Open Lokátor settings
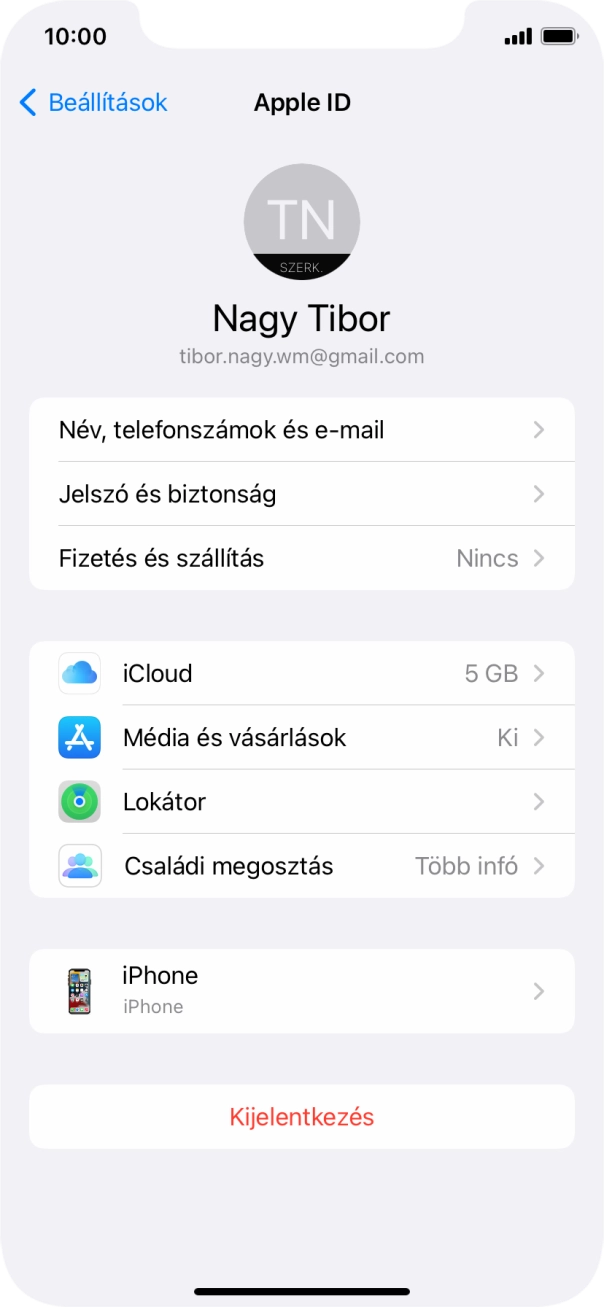The width and height of the screenshot is (604, 1307). [301, 802]
